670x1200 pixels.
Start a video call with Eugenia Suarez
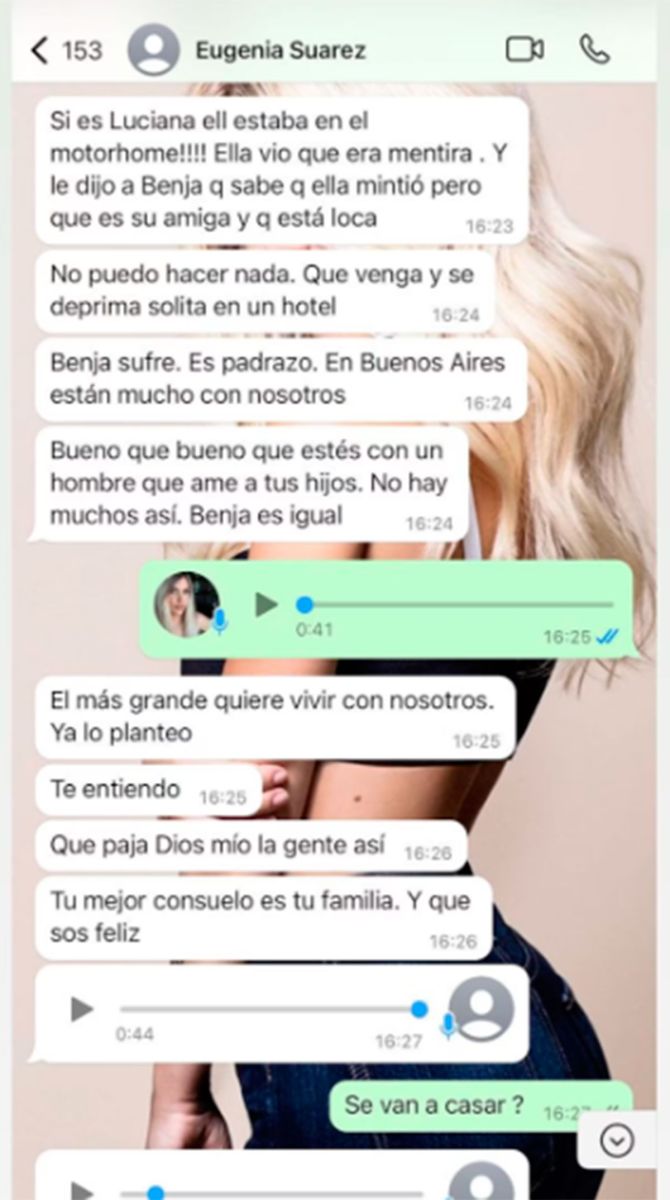point(524,50)
